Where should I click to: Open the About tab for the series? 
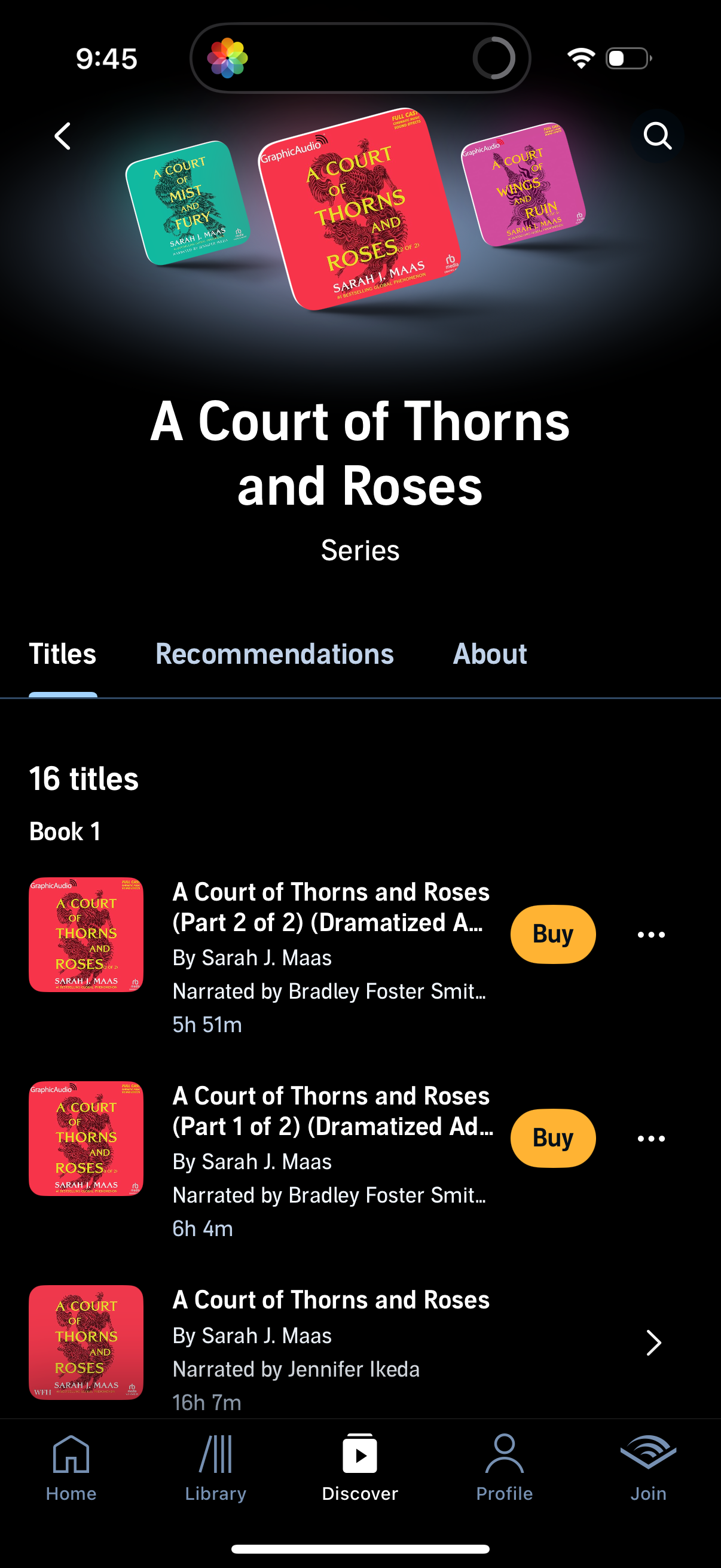pos(490,654)
